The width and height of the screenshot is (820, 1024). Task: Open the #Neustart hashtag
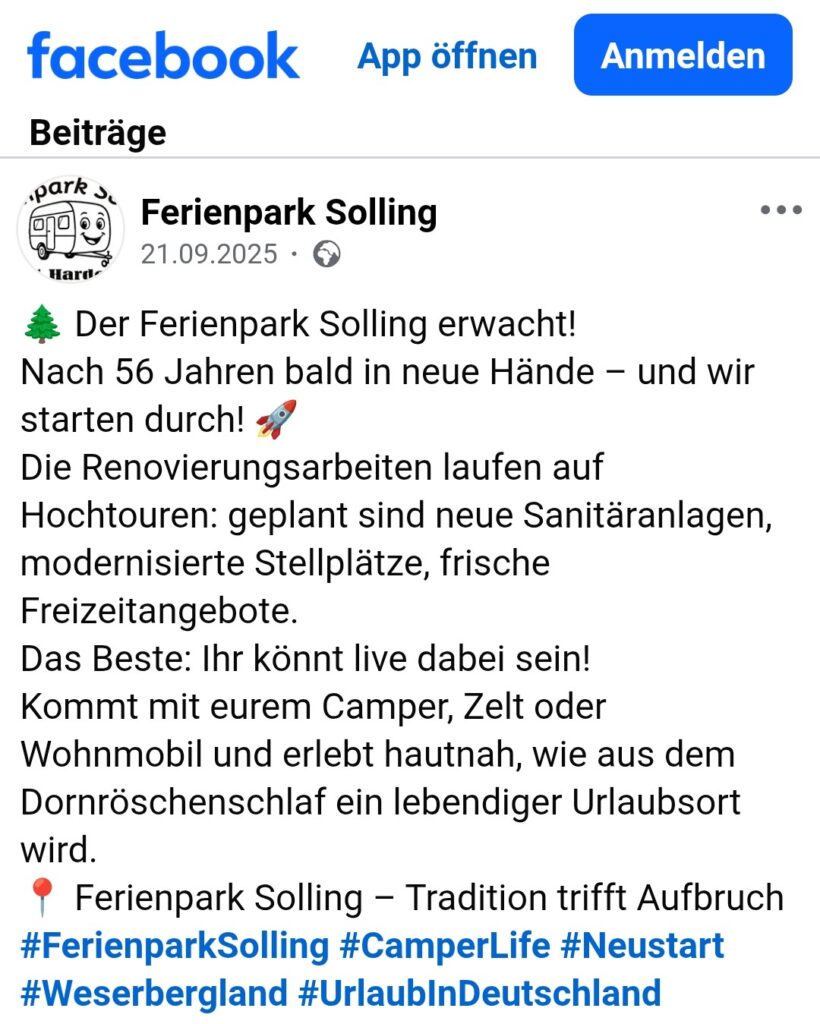(642, 945)
